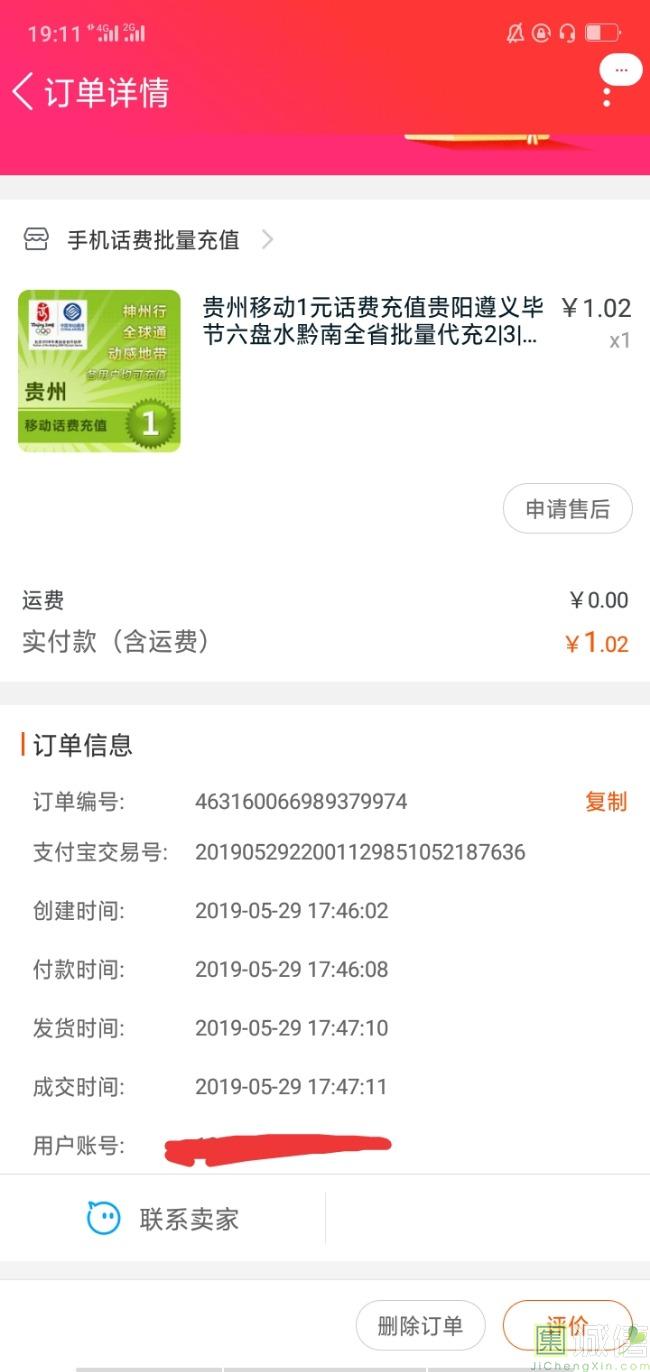Tap 评价 to review the order
This screenshot has width=650, height=1372.
567,1326
